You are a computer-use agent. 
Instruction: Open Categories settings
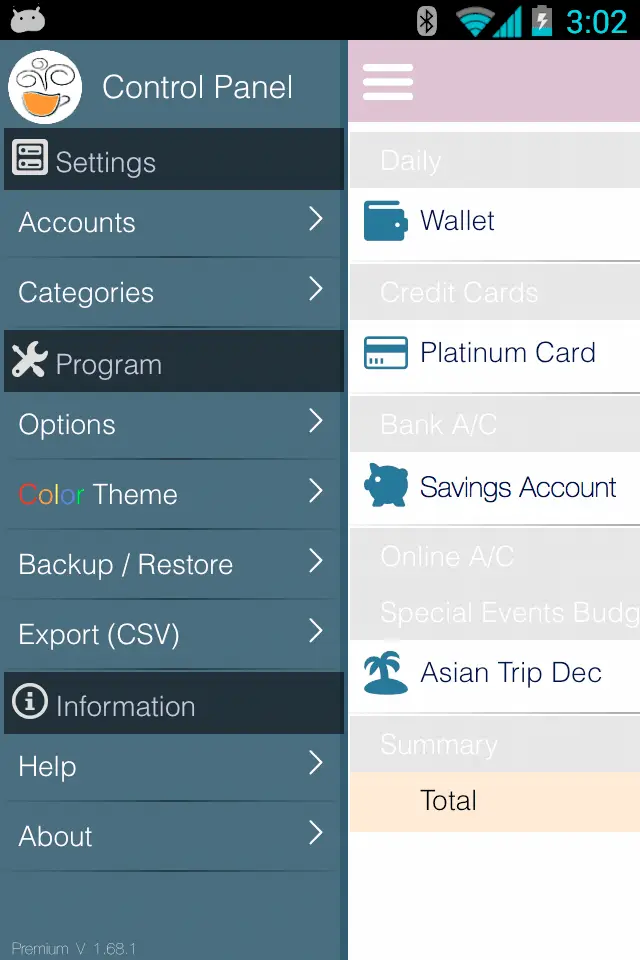click(172, 292)
